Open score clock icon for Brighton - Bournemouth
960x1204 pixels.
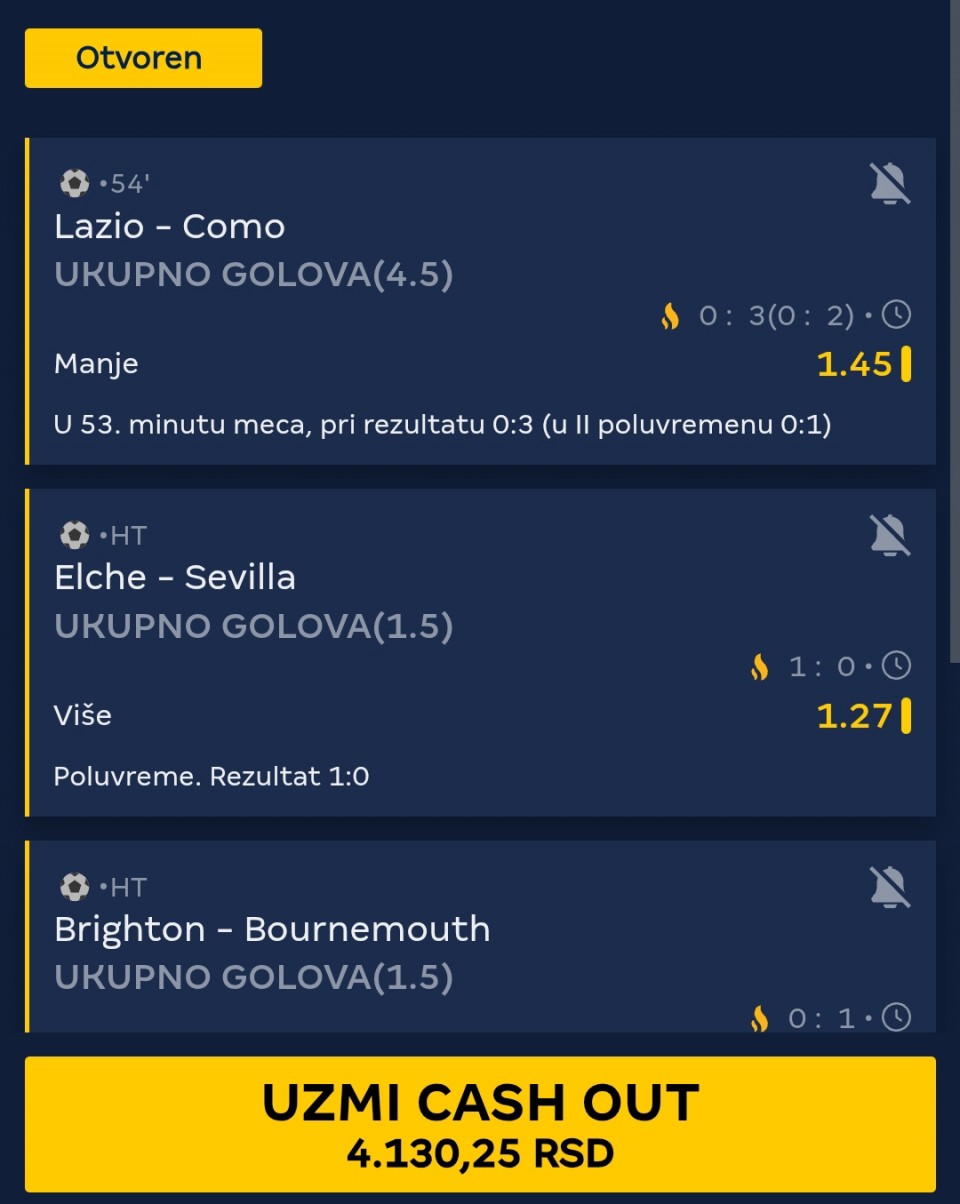[896, 1018]
